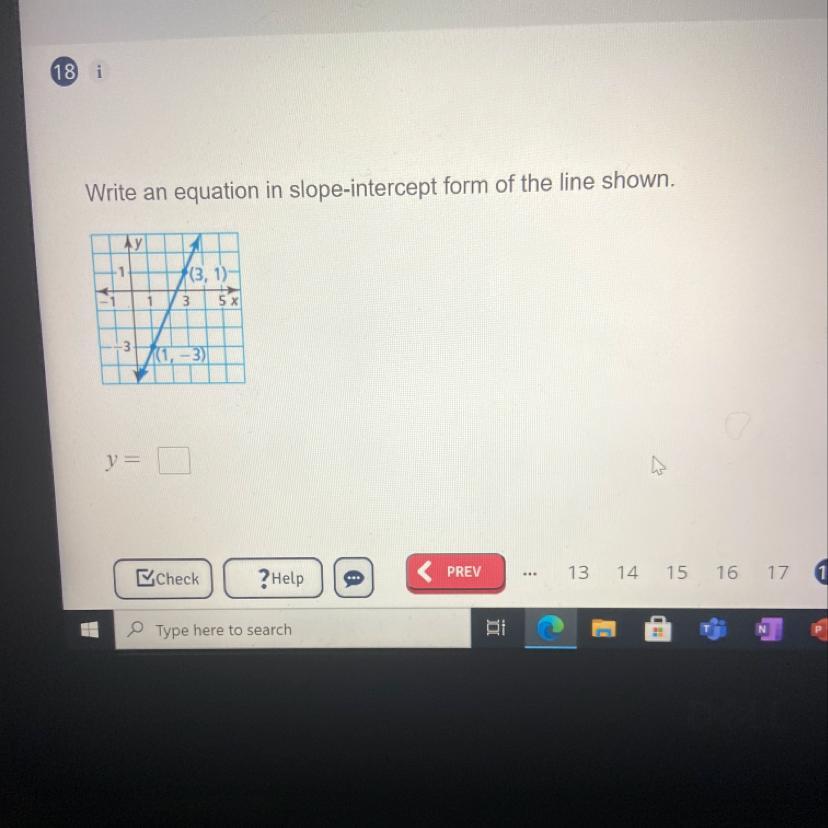Open the Windows Start menu
The image size is (828, 828).
click(x=89, y=629)
